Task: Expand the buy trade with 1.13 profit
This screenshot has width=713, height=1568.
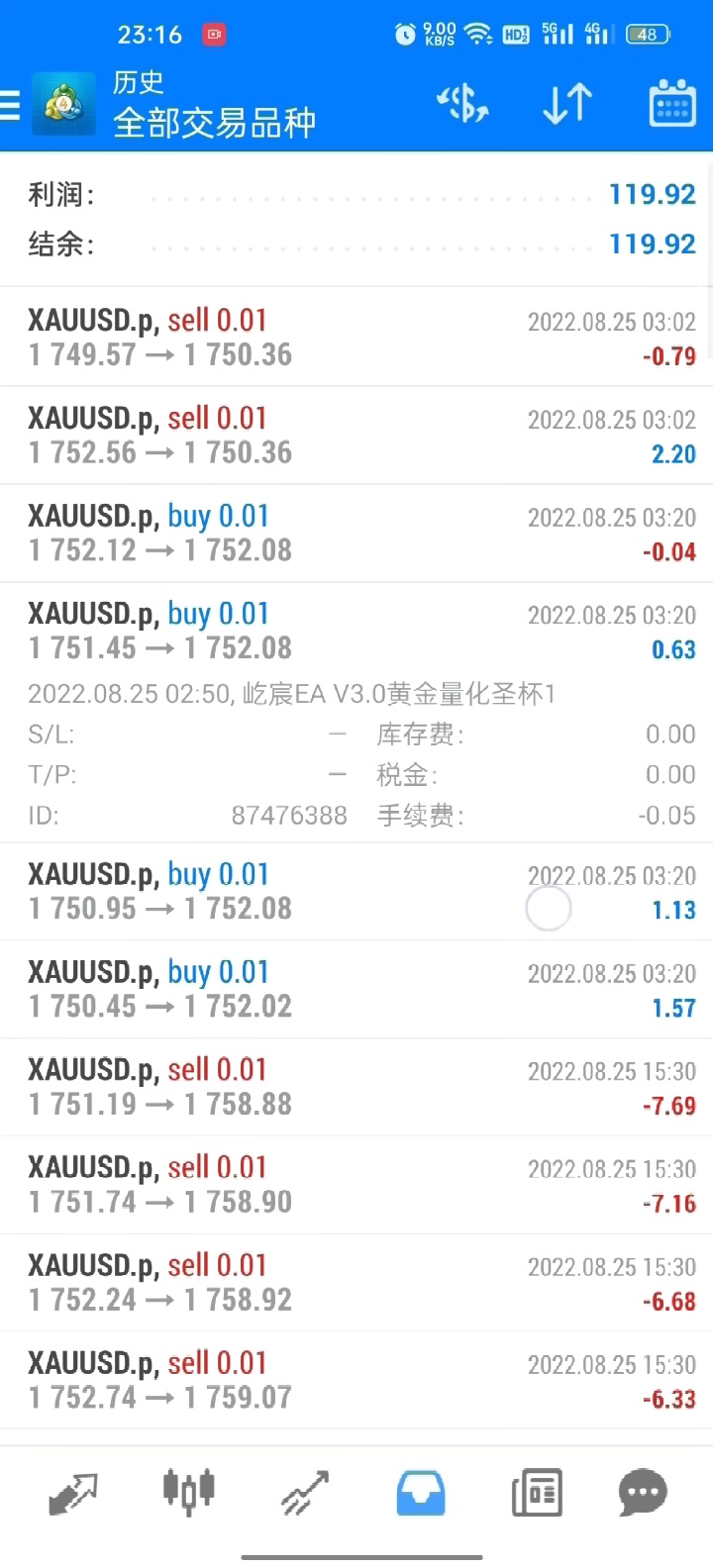Action: pyautogui.click(x=356, y=892)
